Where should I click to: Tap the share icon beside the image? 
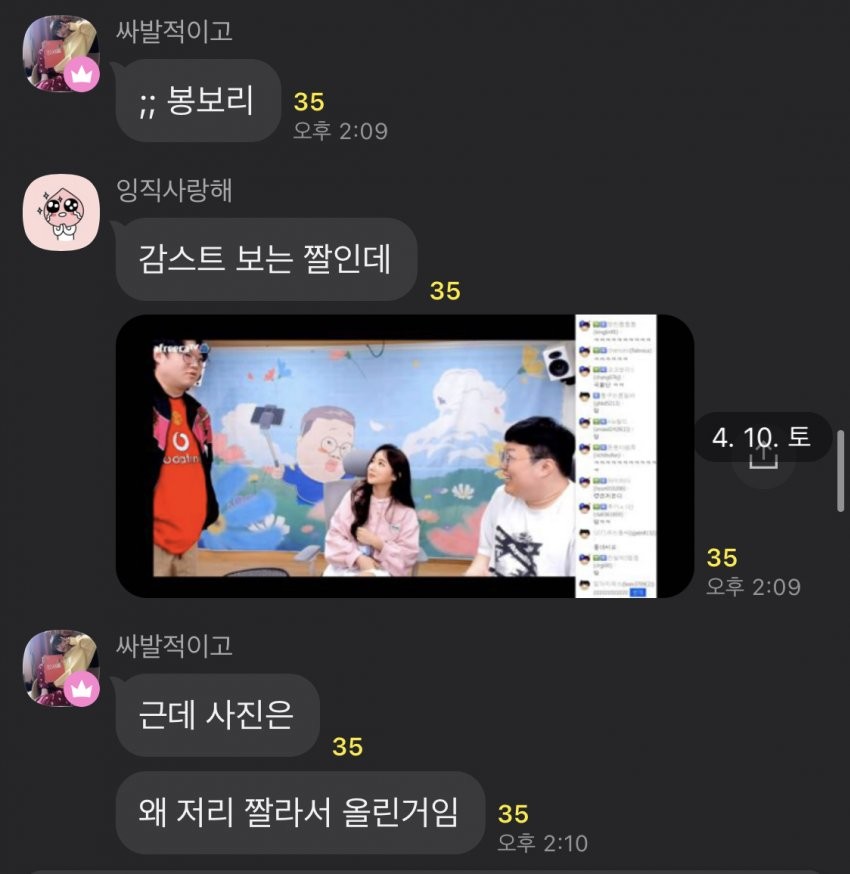pyautogui.click(x=764, y=457)
